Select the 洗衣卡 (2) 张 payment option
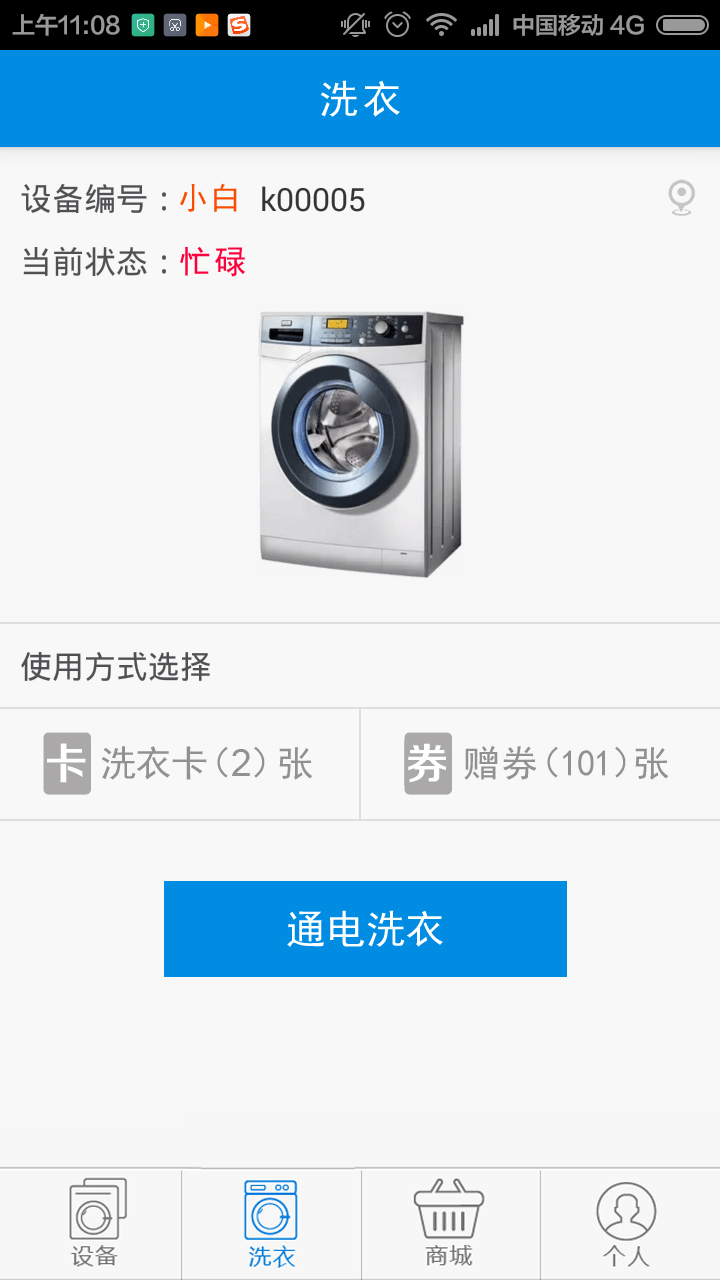The image size is (720, 1280). (179, 764)
